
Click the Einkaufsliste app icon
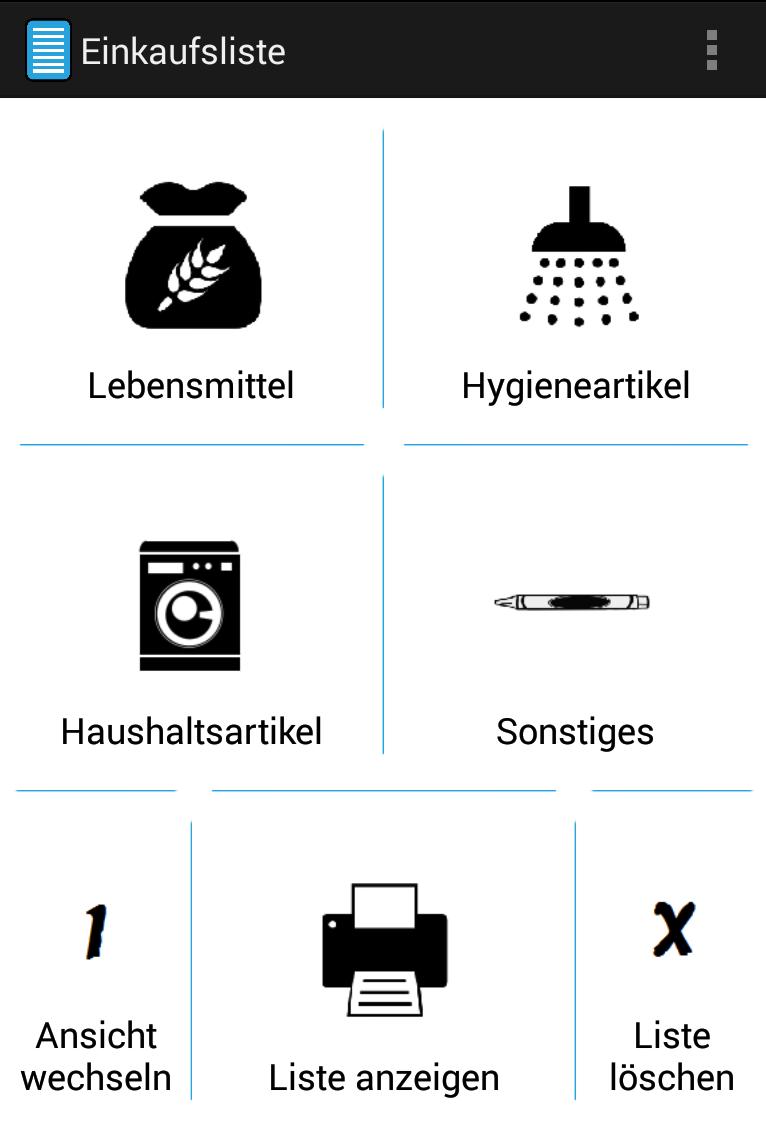[x=47, y=48]
